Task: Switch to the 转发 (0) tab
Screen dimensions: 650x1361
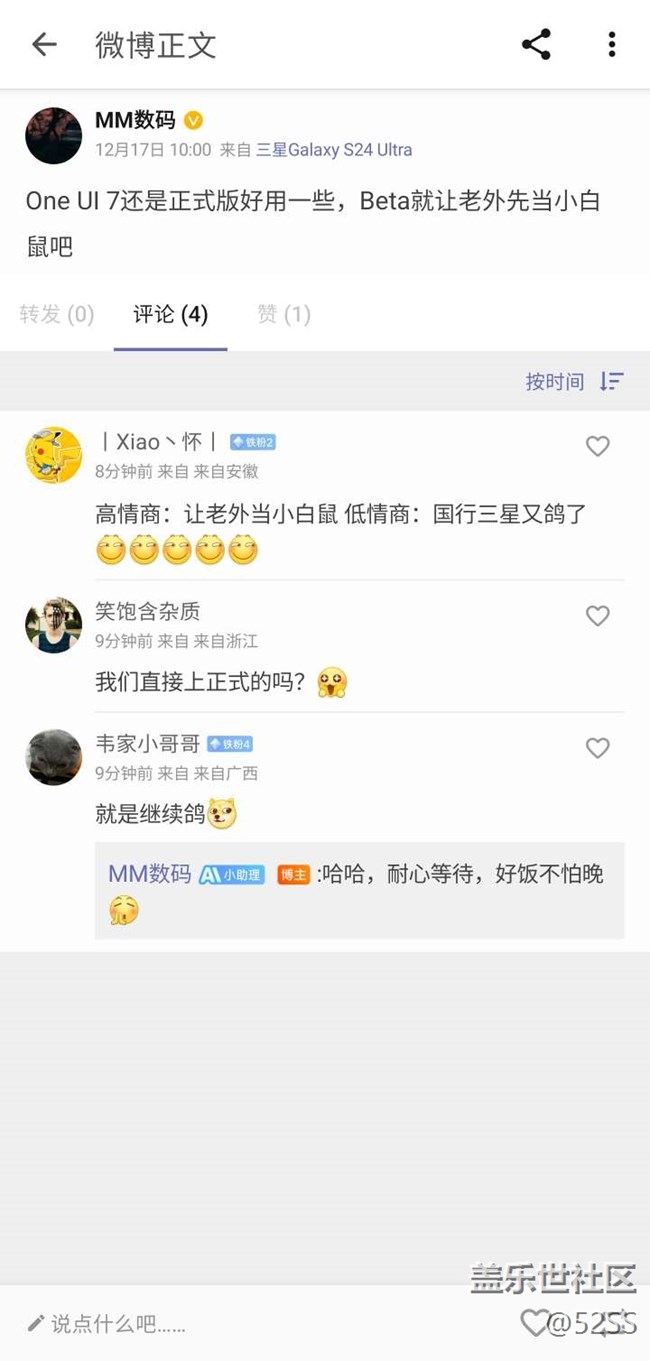Action: point(56,315)
